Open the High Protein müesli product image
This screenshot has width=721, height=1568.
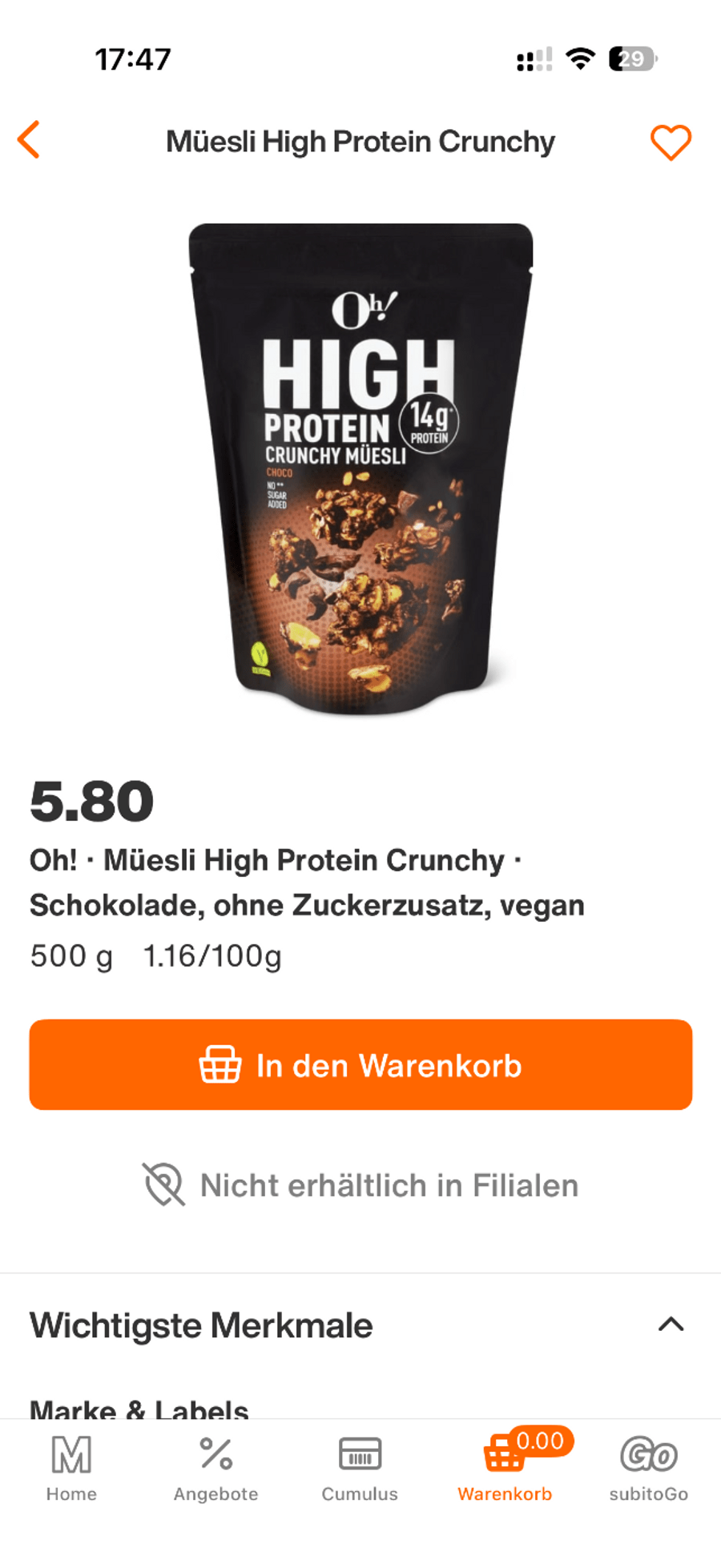(x=360, y=468)
